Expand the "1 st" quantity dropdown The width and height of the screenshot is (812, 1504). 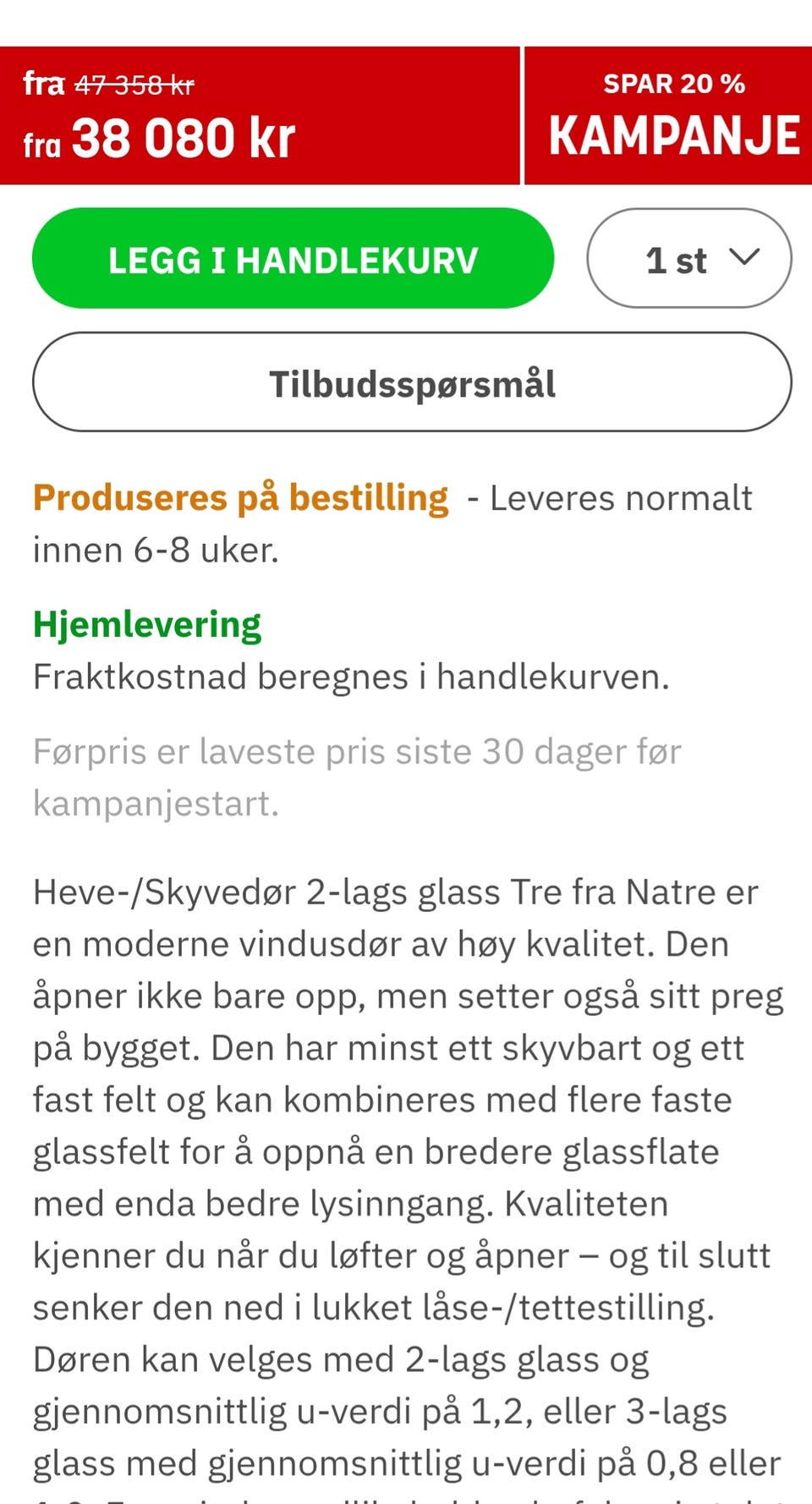coord(688,259)
